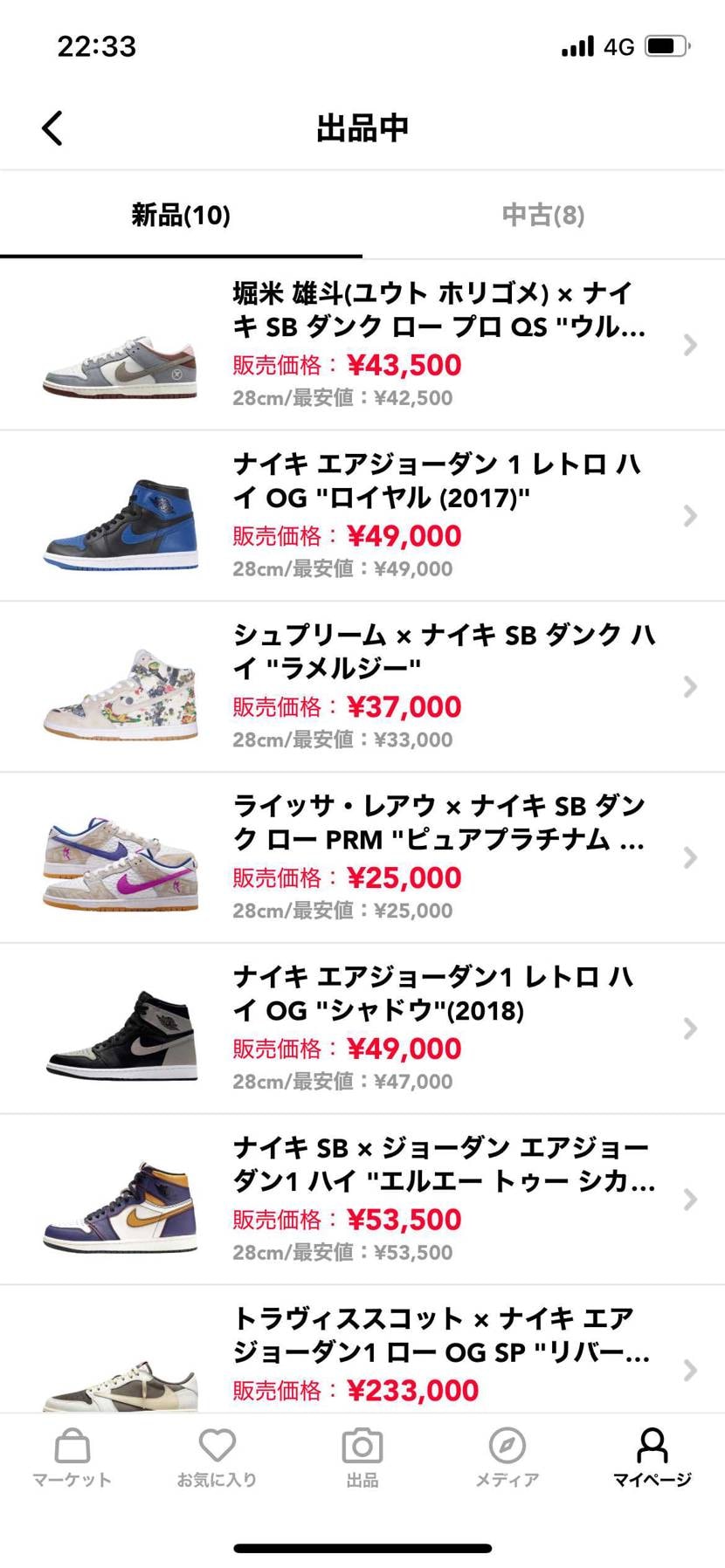
Task: Open the エアジョーダン 1 ロイヤル (2017) listing
Action: click(362, 516)
